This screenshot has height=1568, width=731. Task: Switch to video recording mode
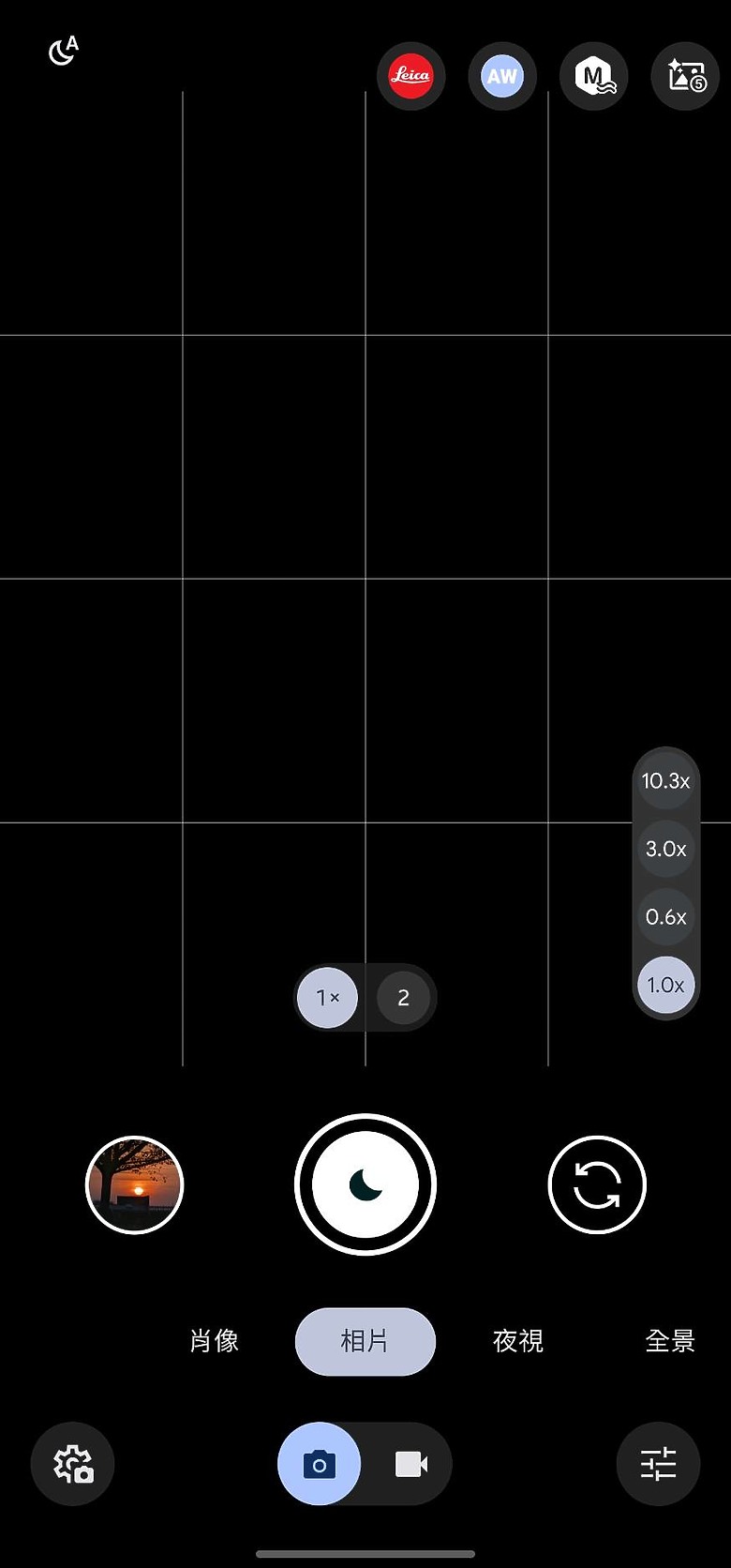pyautogui.click(x=410, y=1464)
